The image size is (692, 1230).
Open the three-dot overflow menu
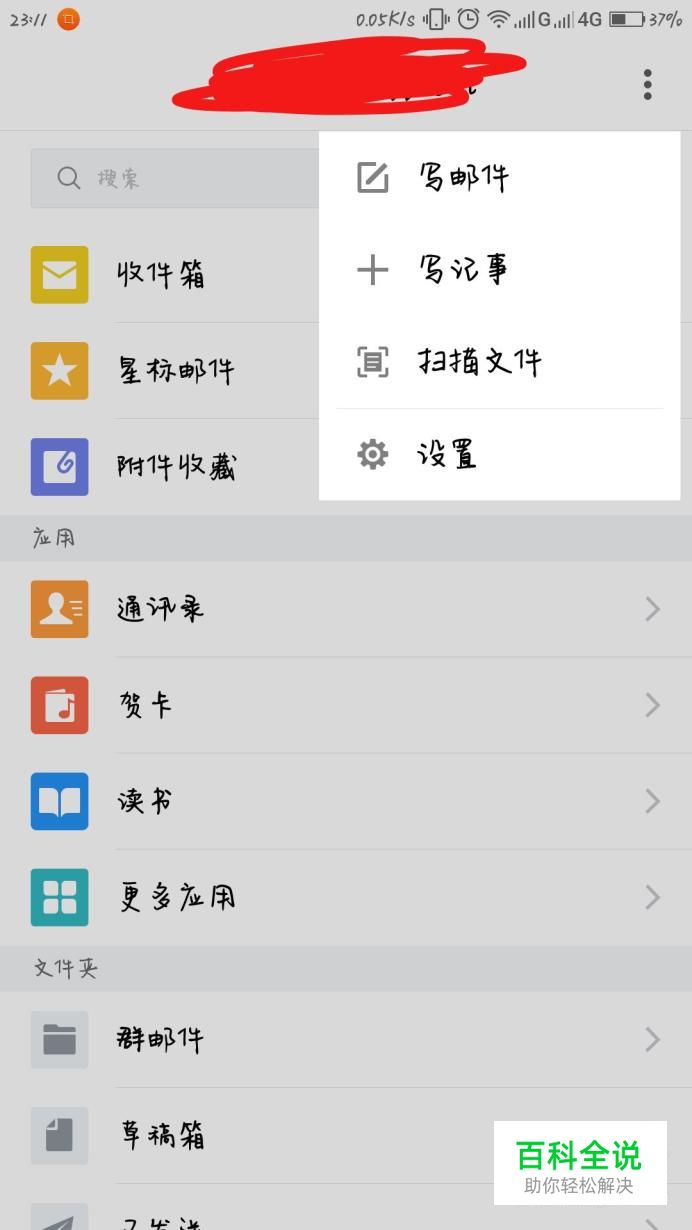pos(648,85)
